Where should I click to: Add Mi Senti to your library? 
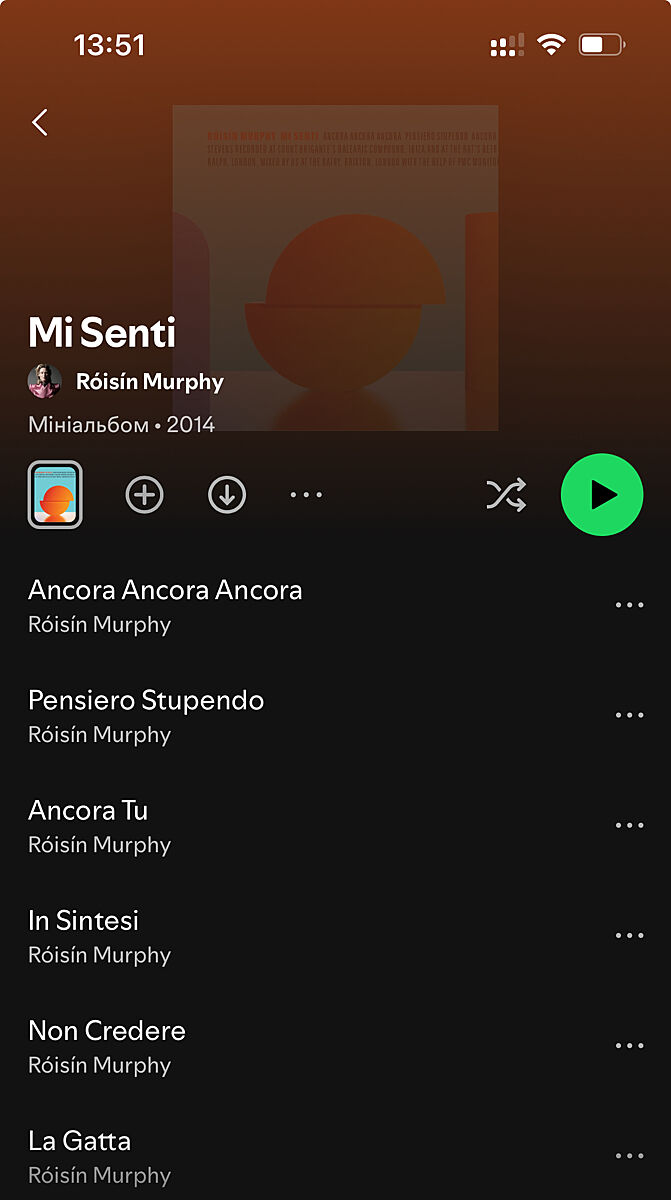pyautogui.click(x=144, y=495)
